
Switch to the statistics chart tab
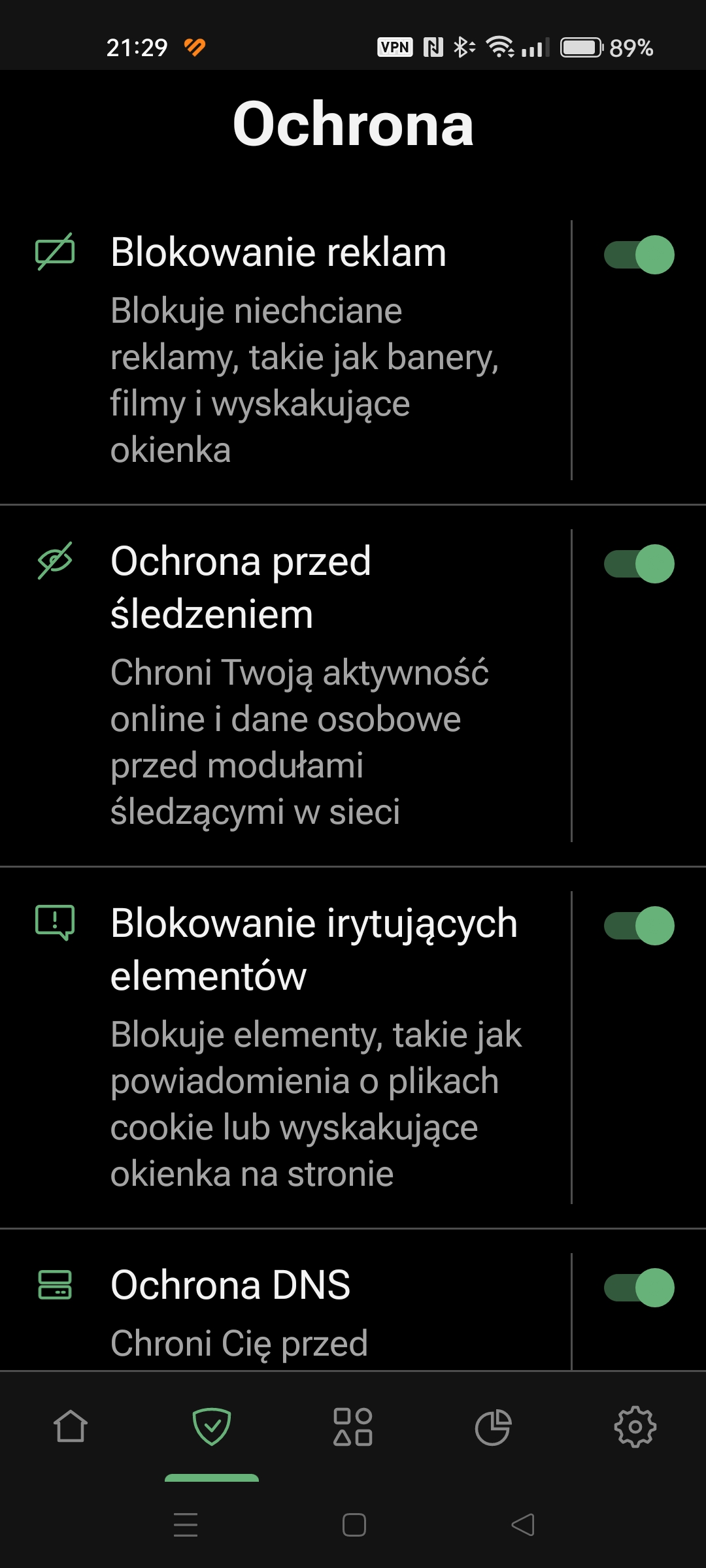click(x=494, y=1426)
